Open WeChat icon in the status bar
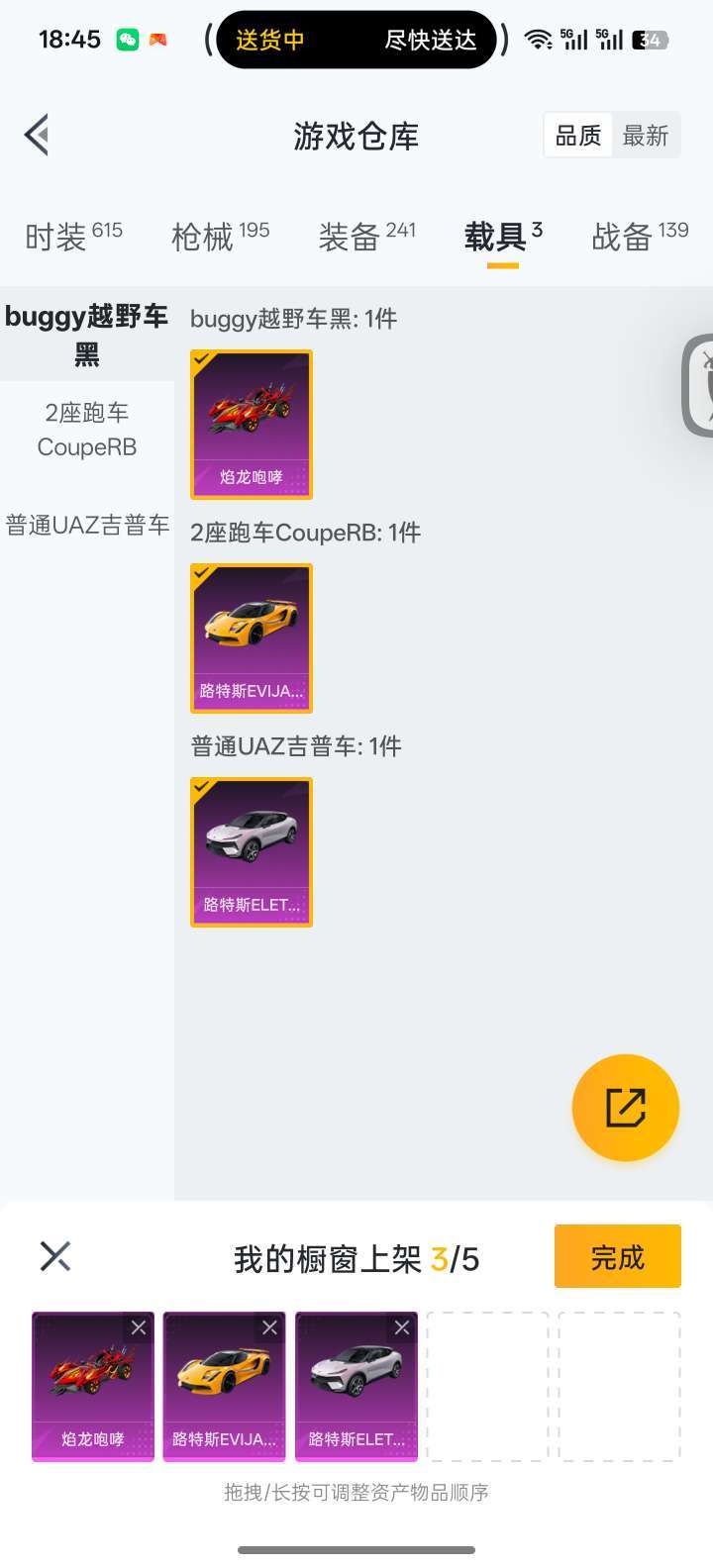Viewport: 713px width, 1568px height. coord(129,39)
